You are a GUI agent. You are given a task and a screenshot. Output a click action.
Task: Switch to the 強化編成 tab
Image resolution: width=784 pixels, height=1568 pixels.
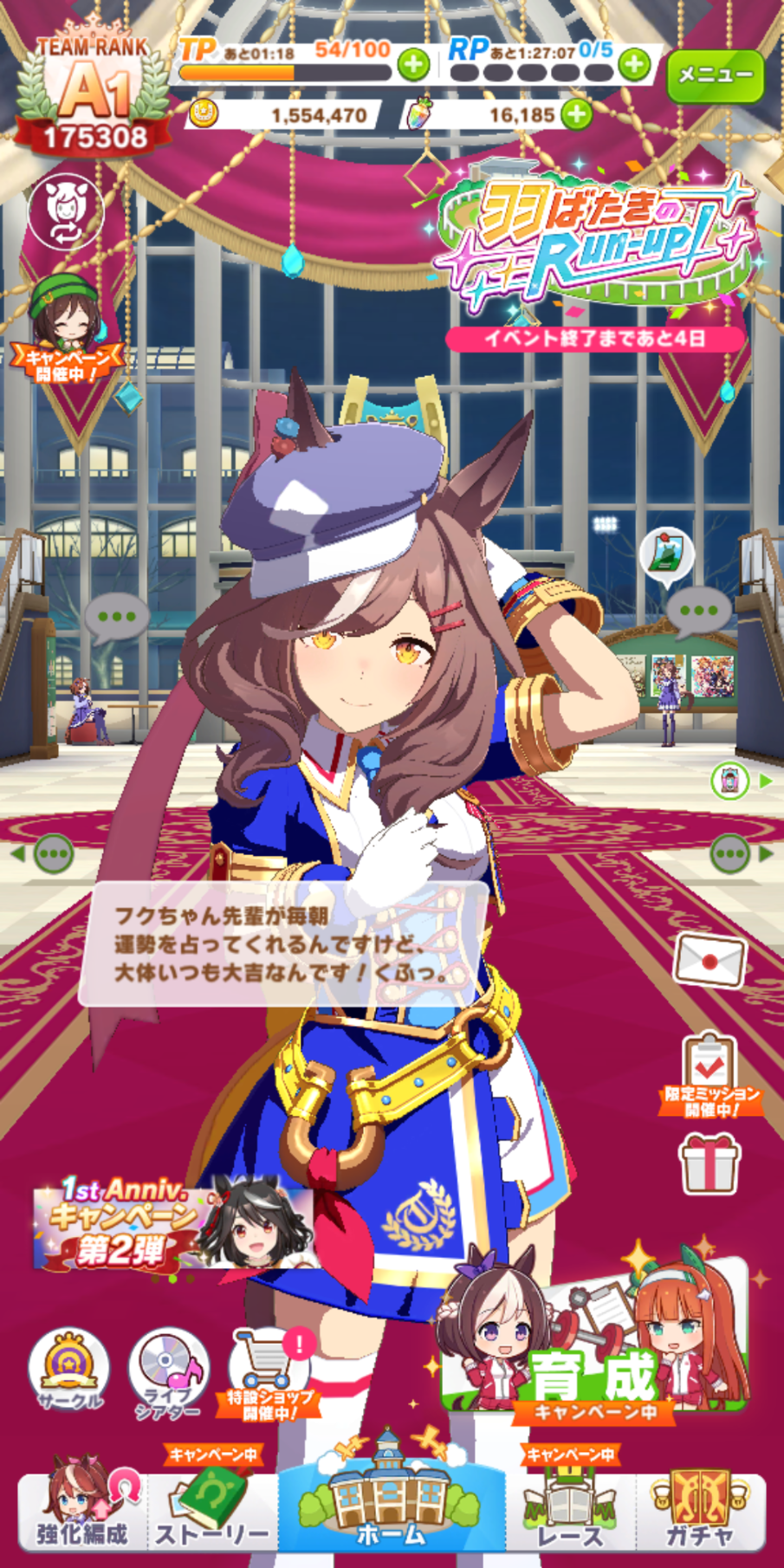point(82,1506)
